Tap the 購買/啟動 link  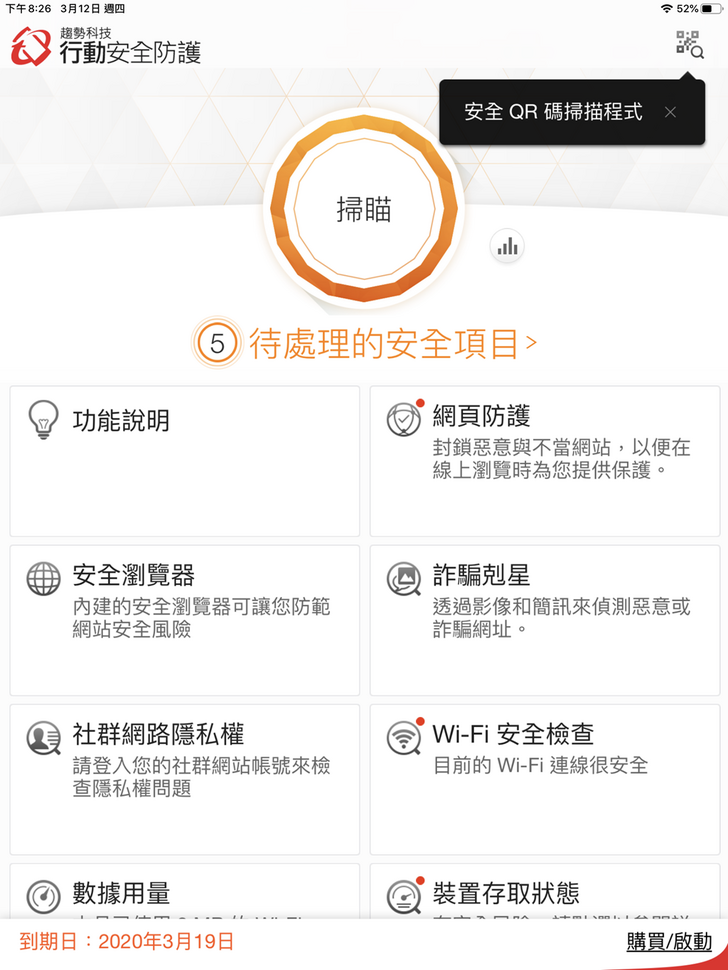pos(669,942)
